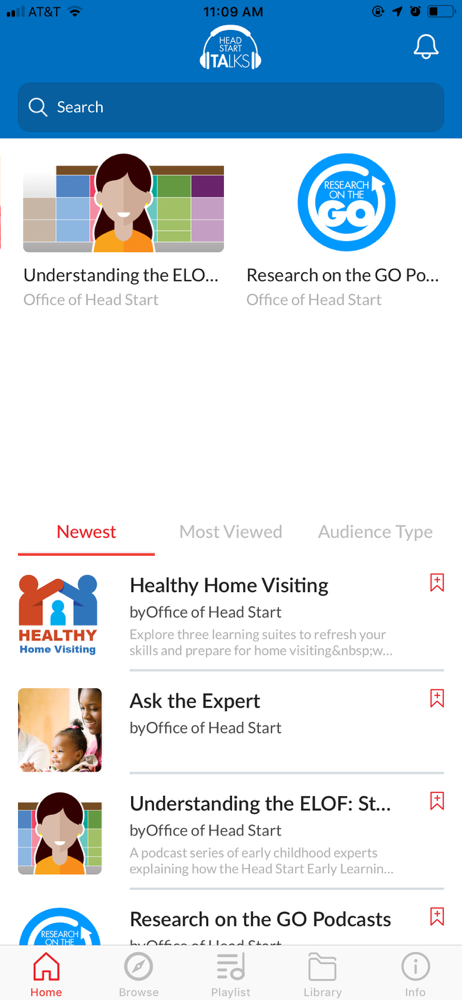
Task: Tap the Home tab
Action: (x=46, y=974)
